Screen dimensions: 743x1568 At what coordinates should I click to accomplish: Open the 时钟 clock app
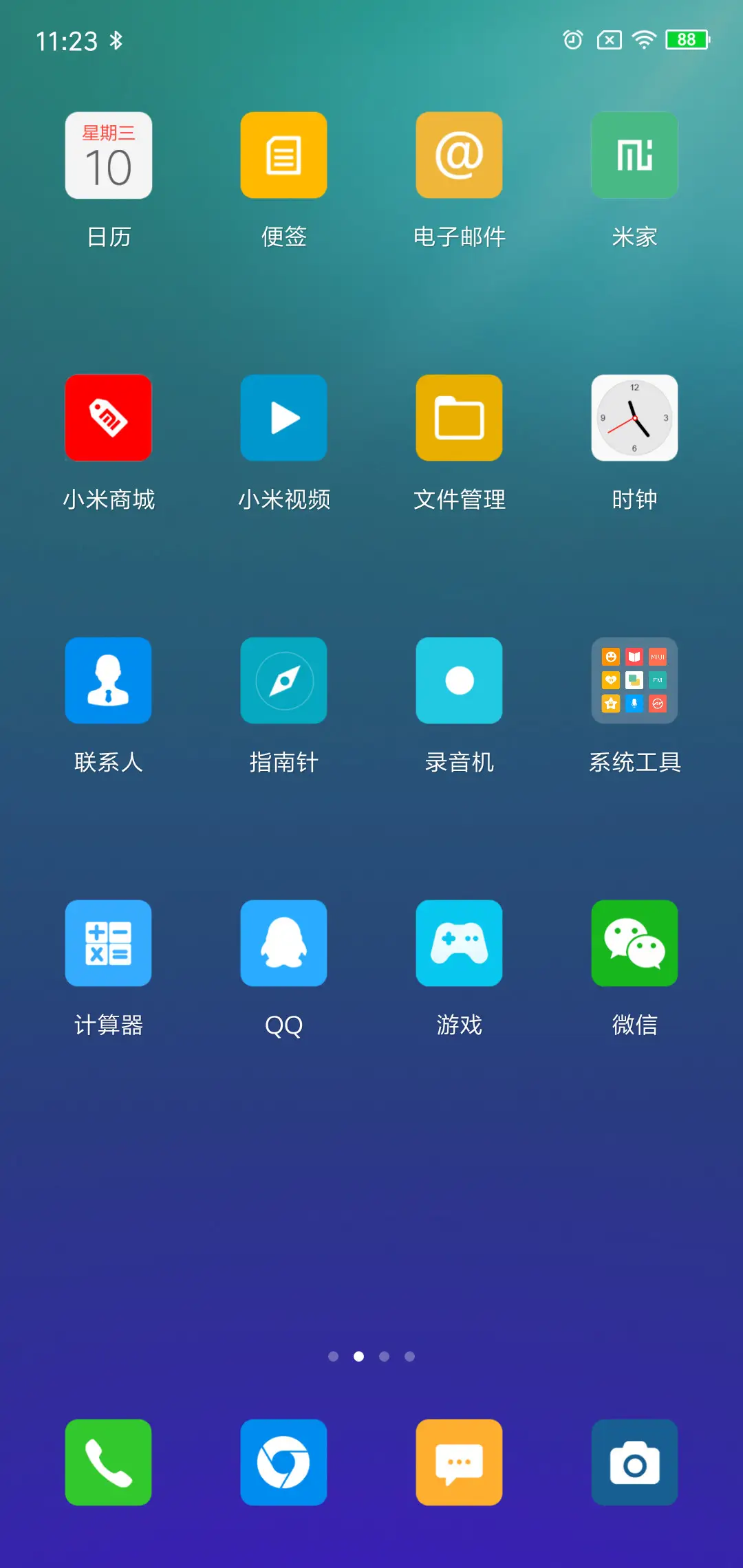(x=634, y=417)
